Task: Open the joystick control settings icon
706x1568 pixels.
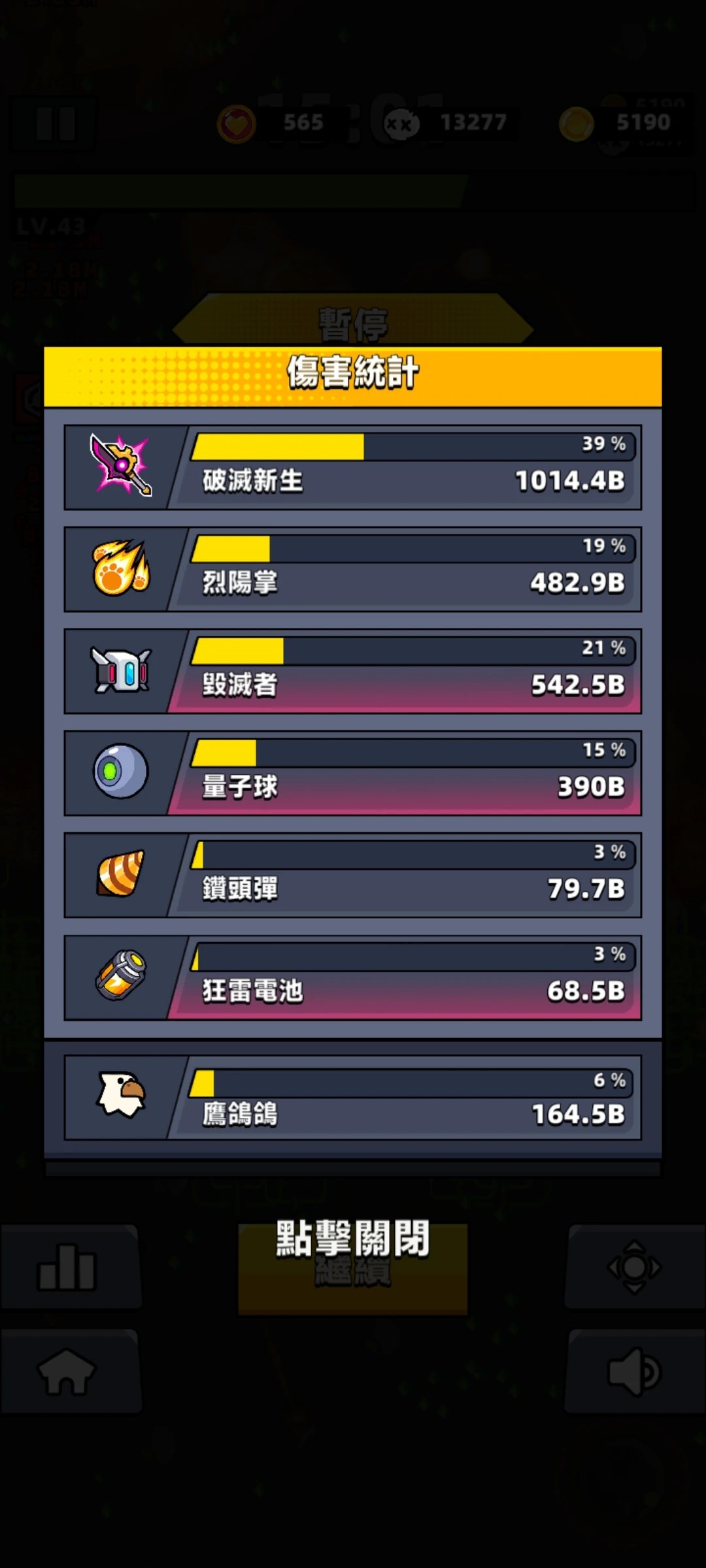Action: (635, 1267)
